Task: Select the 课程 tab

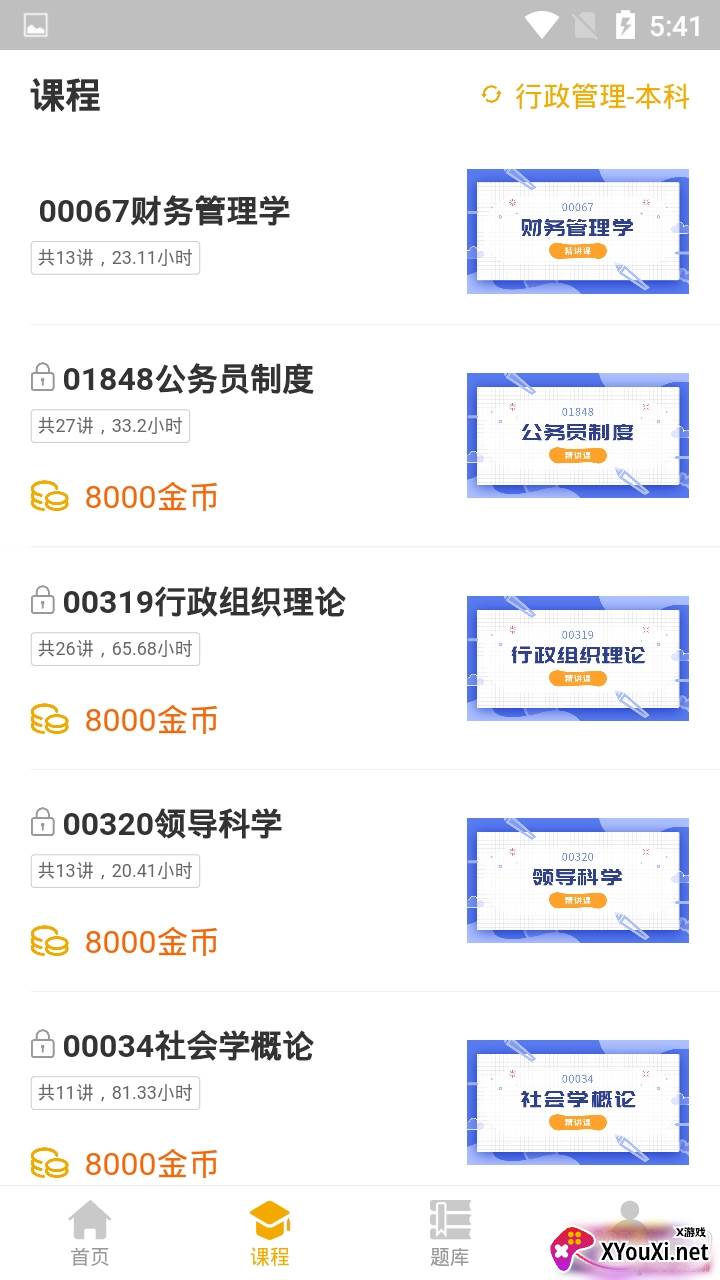Action: 270,1234
